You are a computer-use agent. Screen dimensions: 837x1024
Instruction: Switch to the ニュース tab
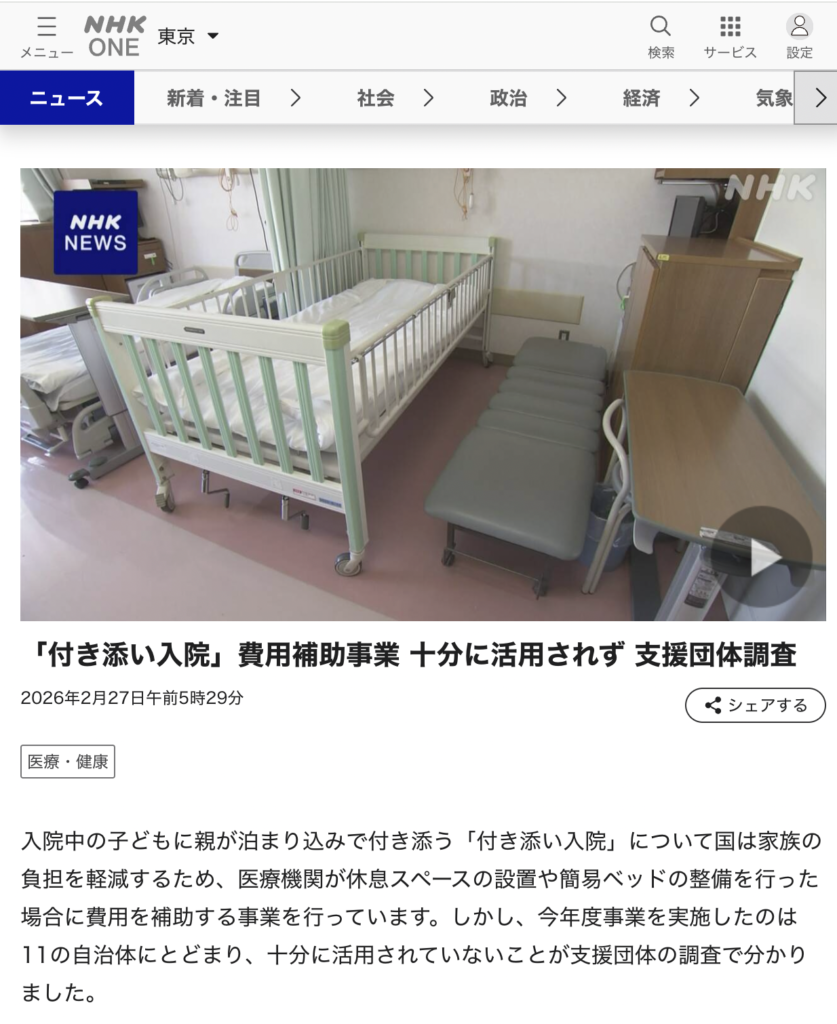click(67, 98)
